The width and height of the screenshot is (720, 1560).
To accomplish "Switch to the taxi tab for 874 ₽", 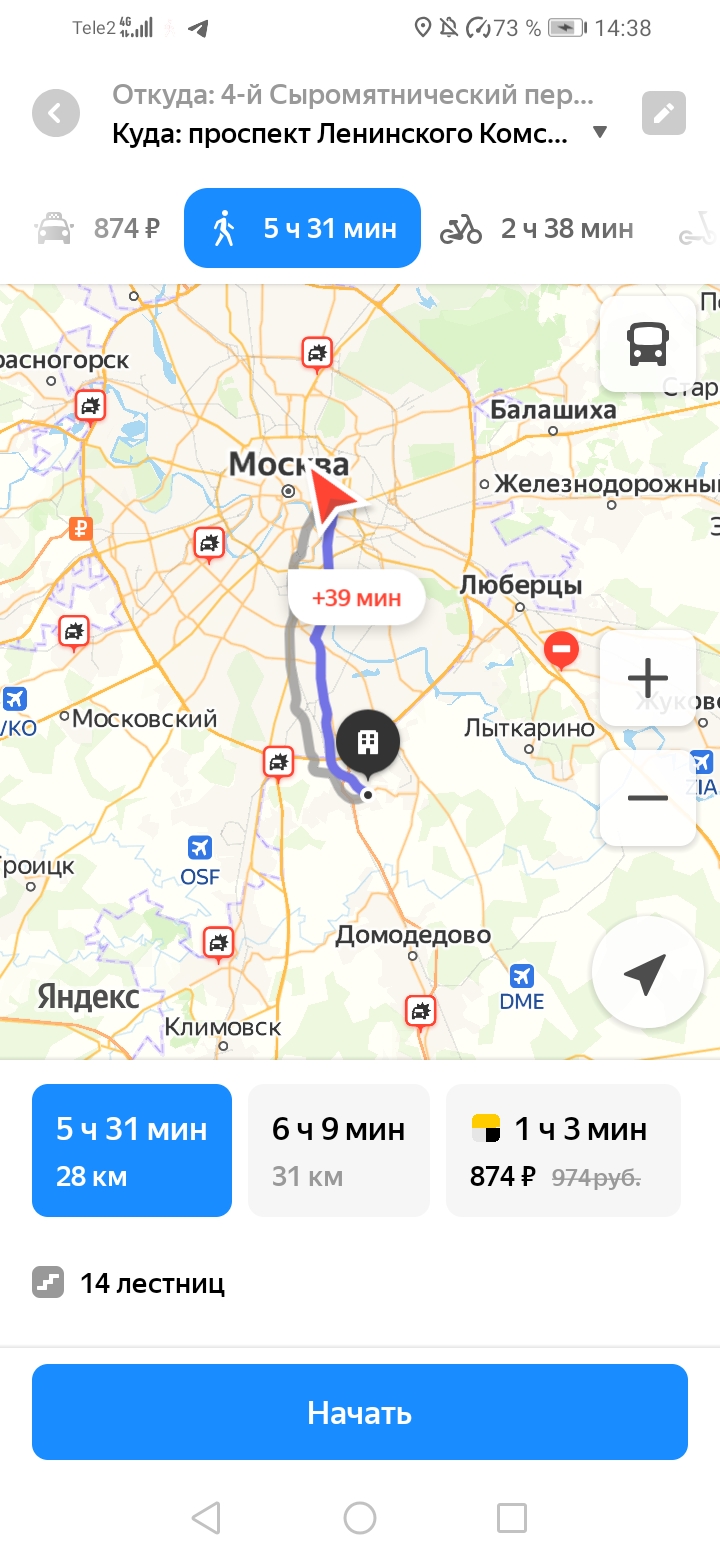I will pyautogui.click(x=98, y=228).
